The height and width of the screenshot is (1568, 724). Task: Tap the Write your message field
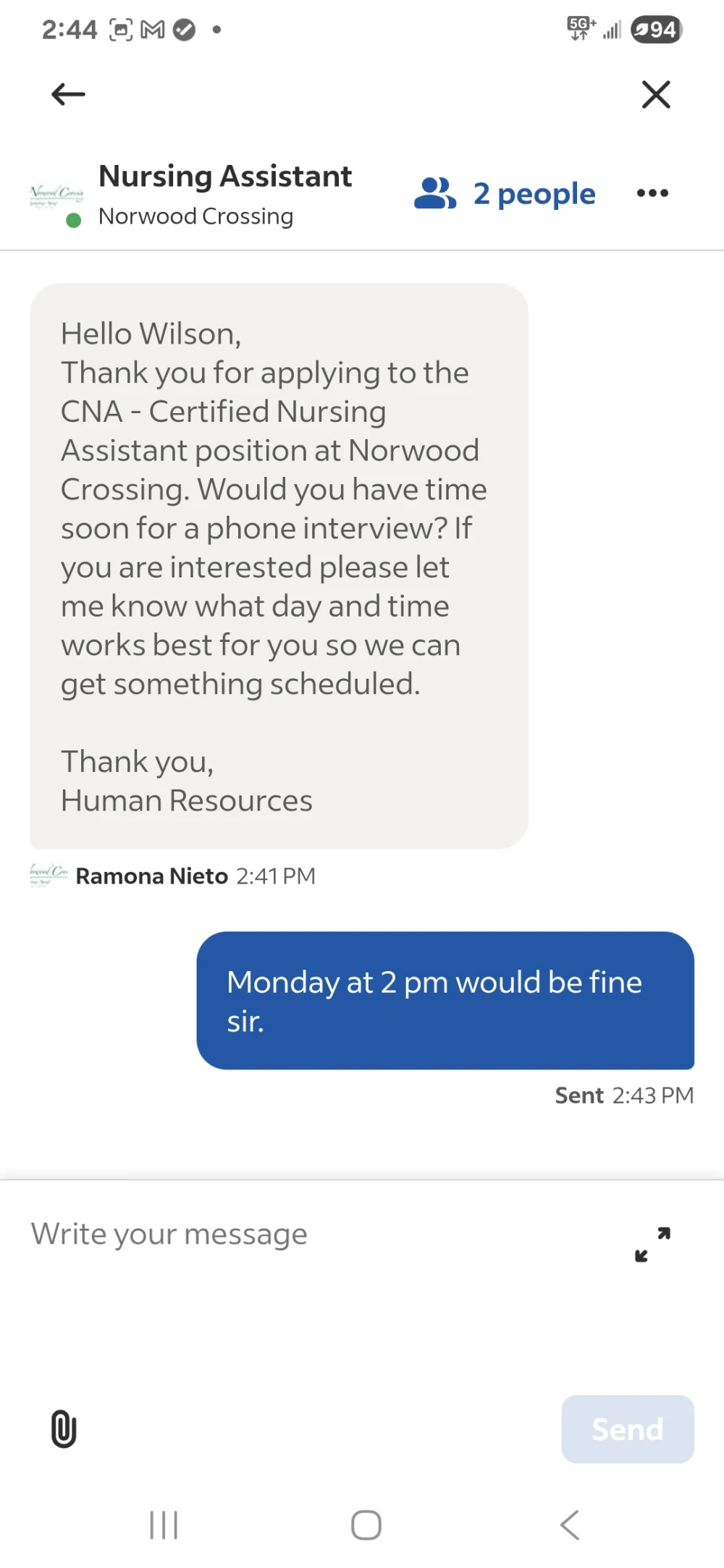pos(290,1234)
